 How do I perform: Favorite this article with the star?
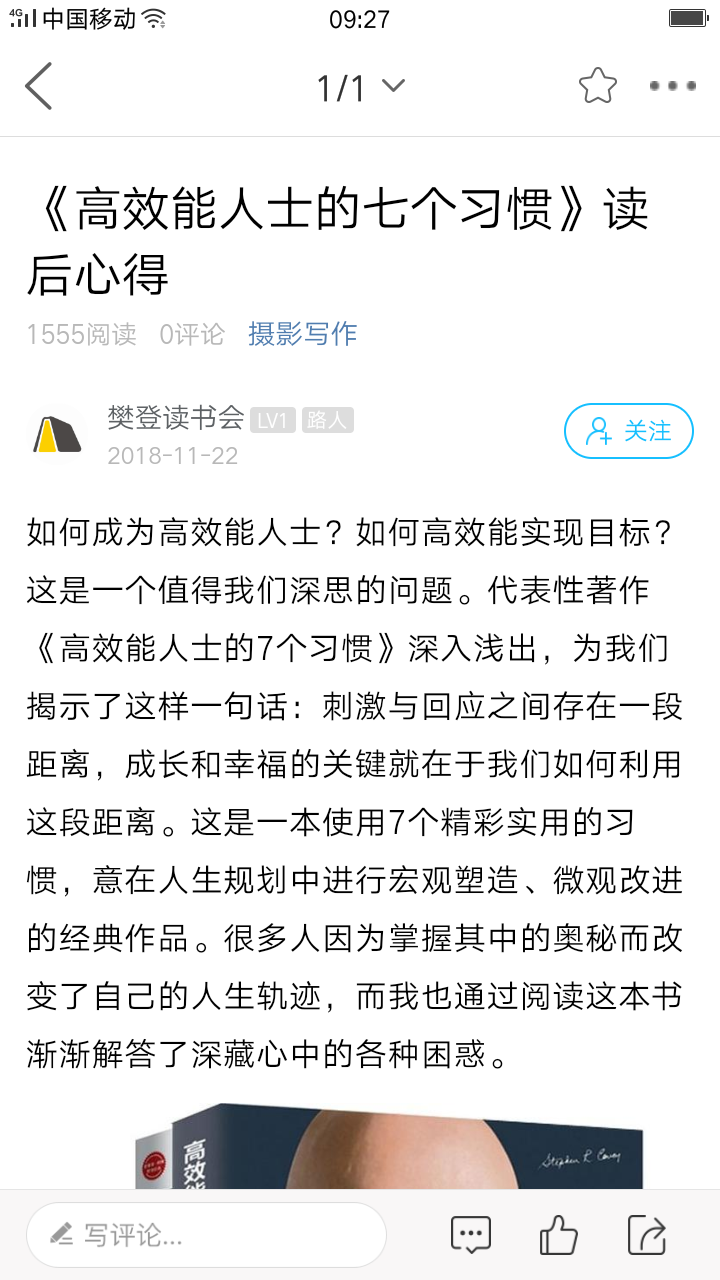coord(598,86)
